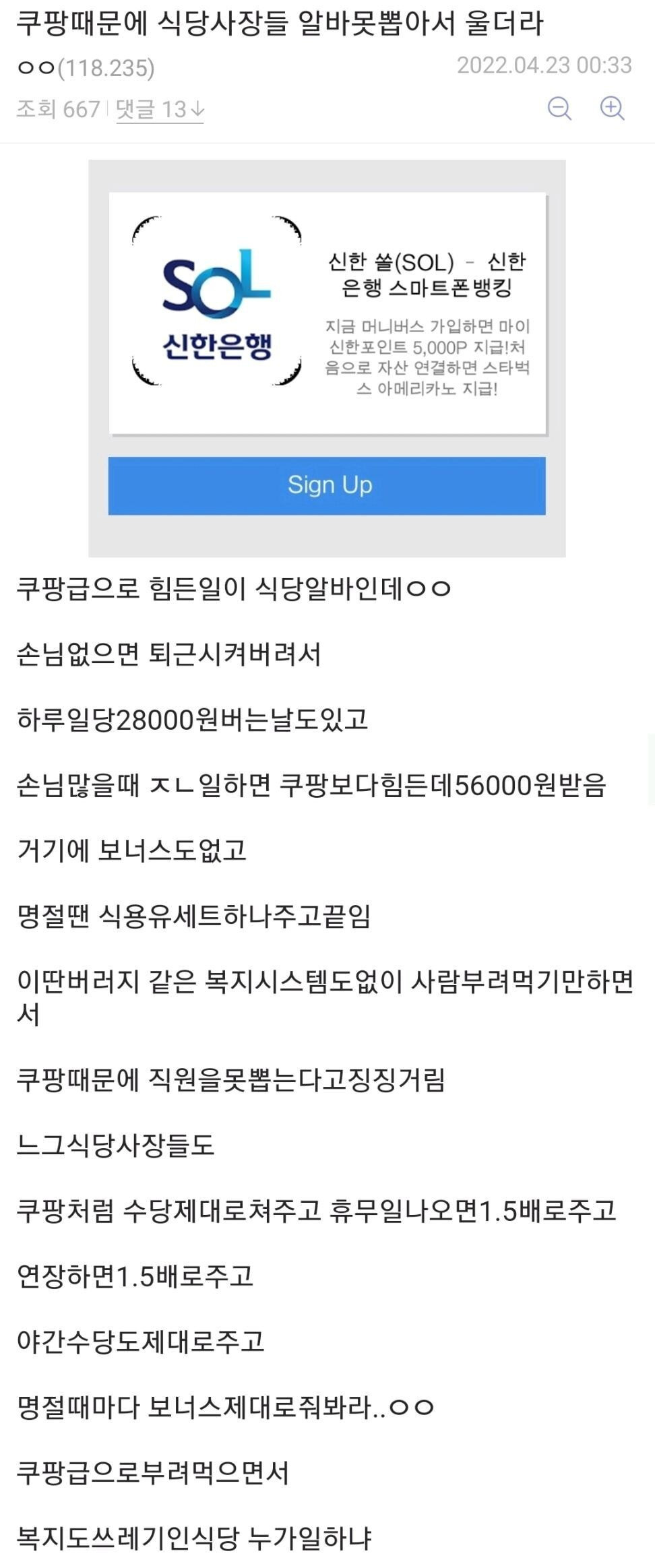Tap the Sign Up button

pyautogui.click(x=327, y=485)
